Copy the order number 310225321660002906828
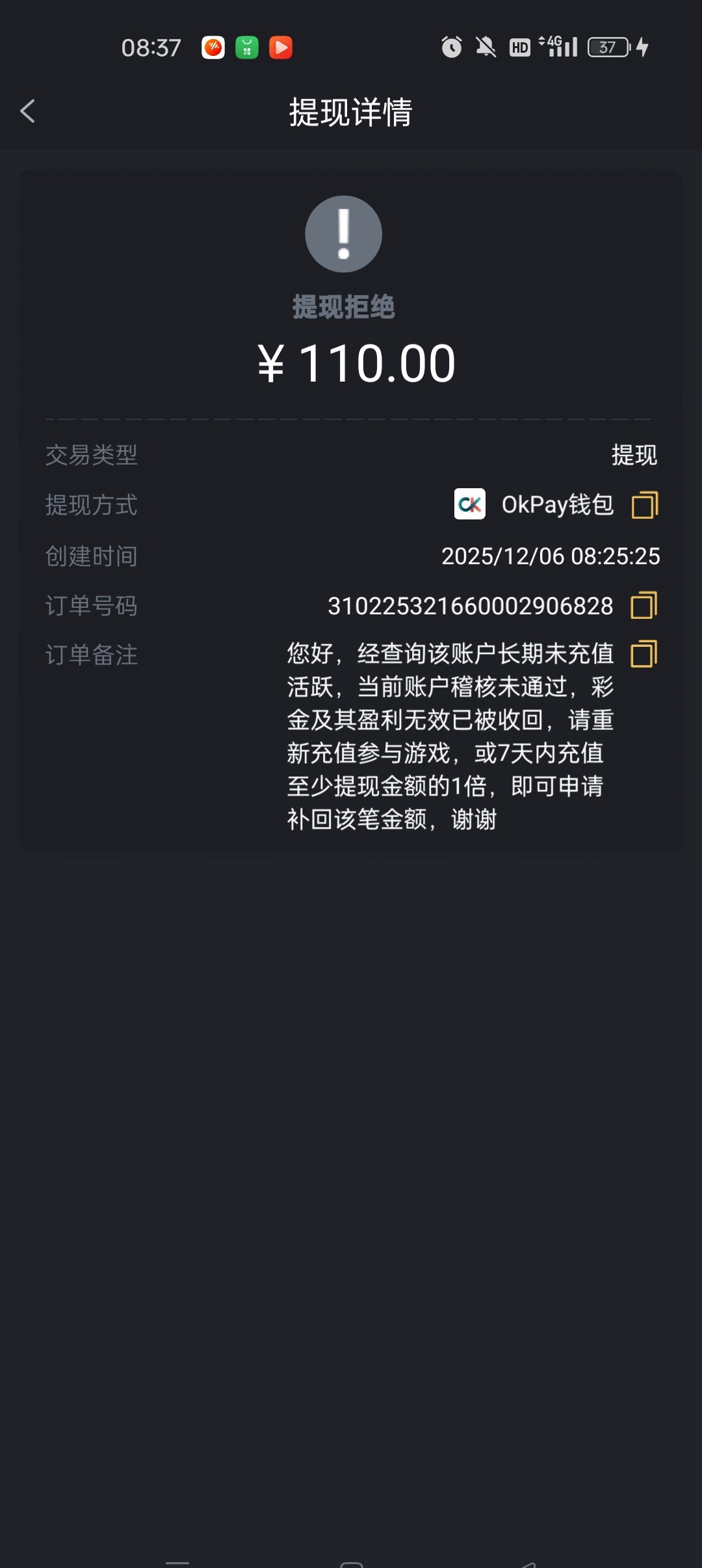The image size is (702, 1568). coord(643,605)
